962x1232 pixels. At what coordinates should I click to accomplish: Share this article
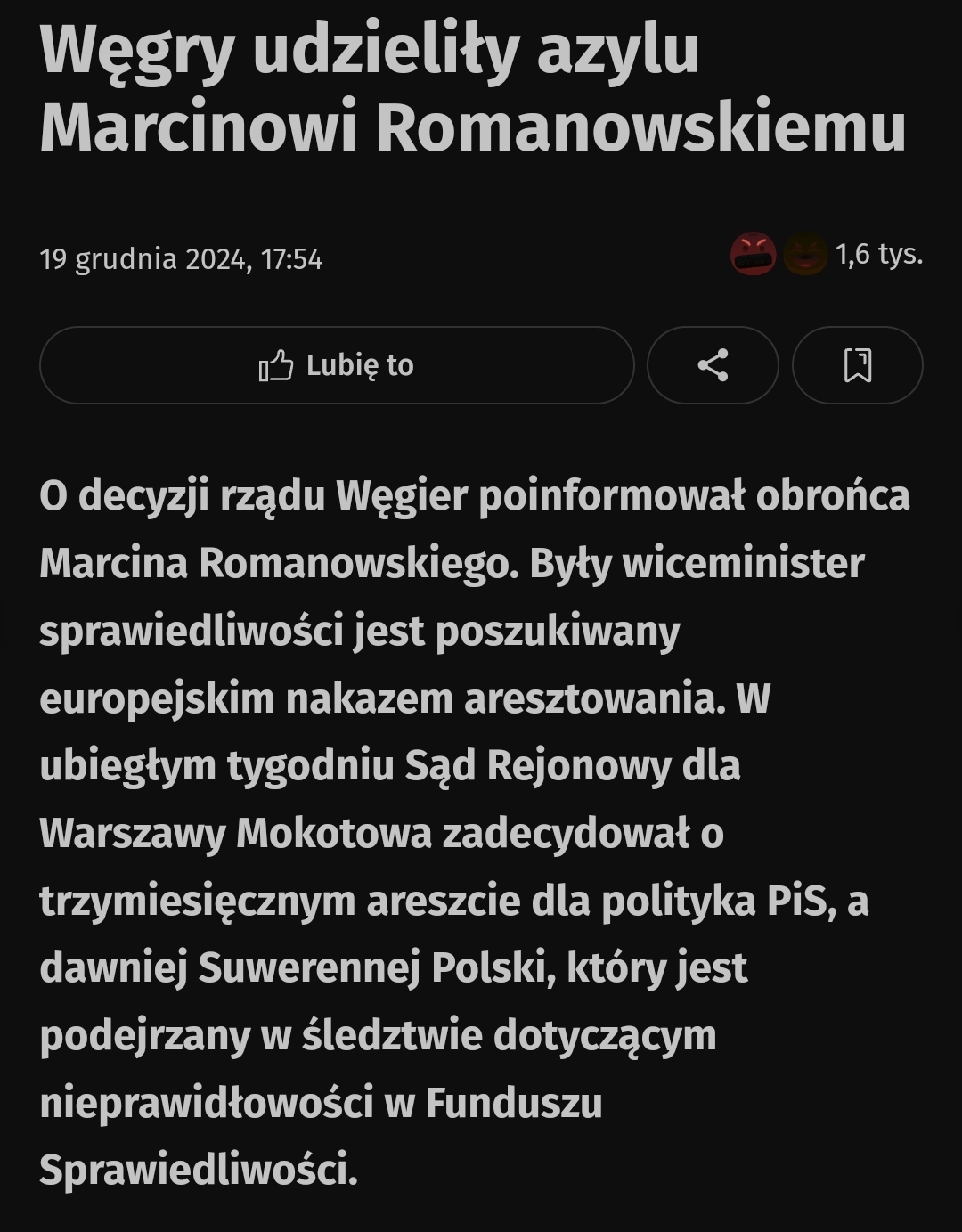coord(713,365)
